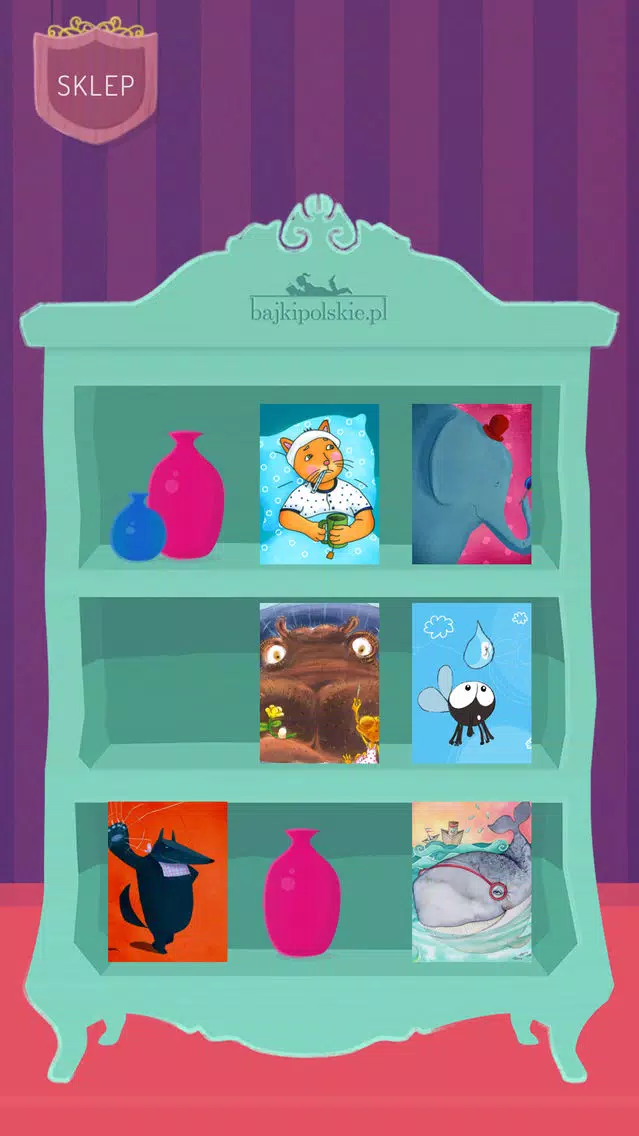This screenshot has width=639, height=1136.
Task: Open the black wolf storybook
Action: tap(167, 882)
